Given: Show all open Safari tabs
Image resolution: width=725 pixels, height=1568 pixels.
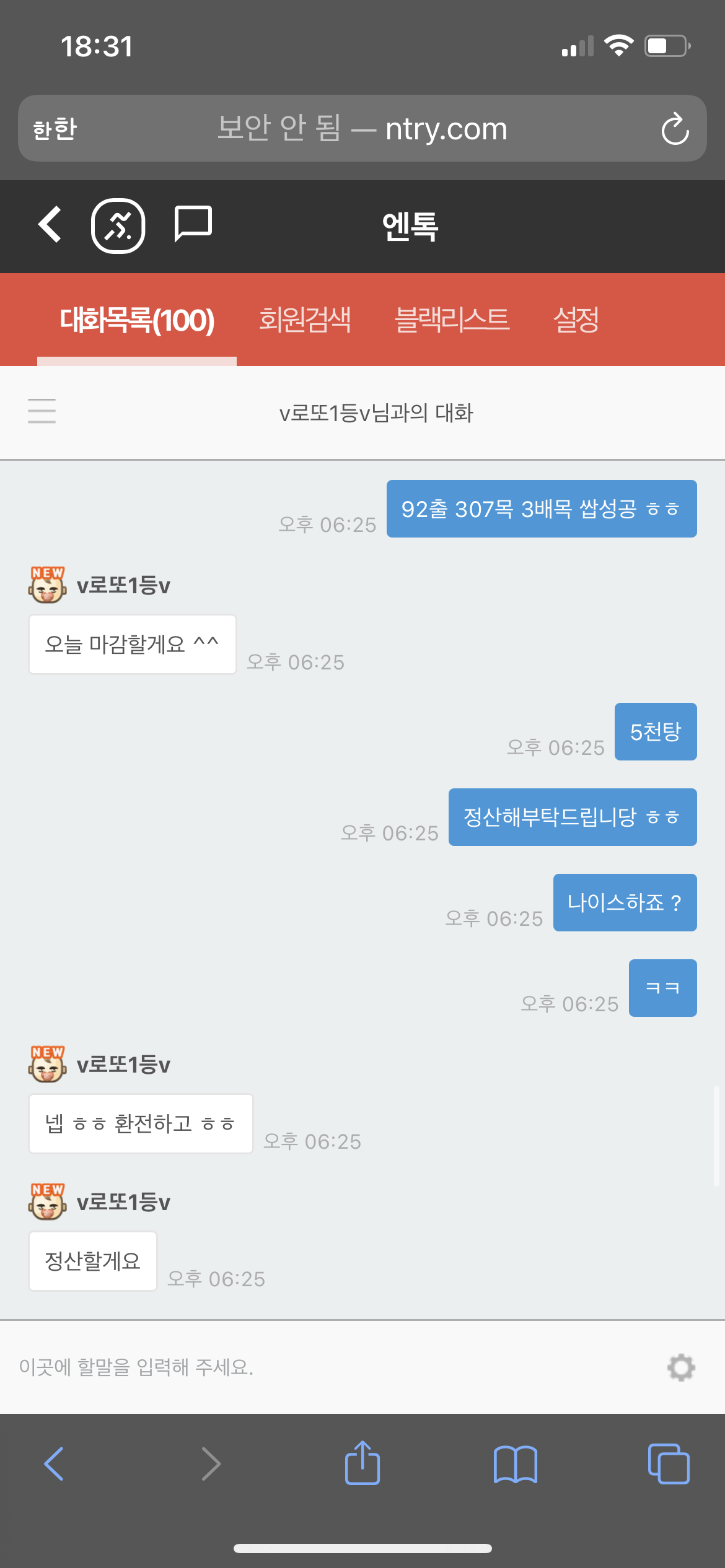Looking at the screenshot, I should (668, 1464).
